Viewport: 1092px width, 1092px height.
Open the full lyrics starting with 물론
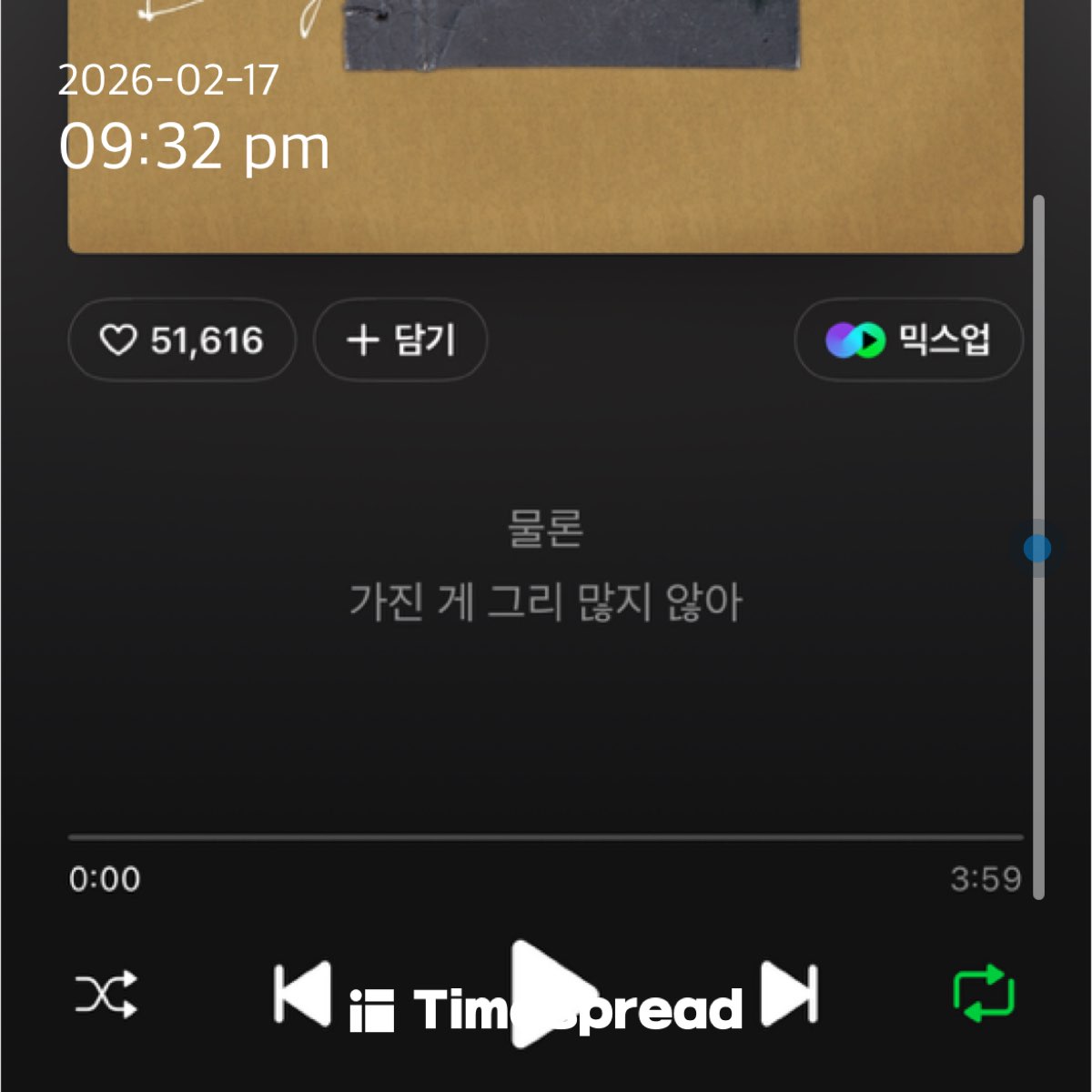545,566
